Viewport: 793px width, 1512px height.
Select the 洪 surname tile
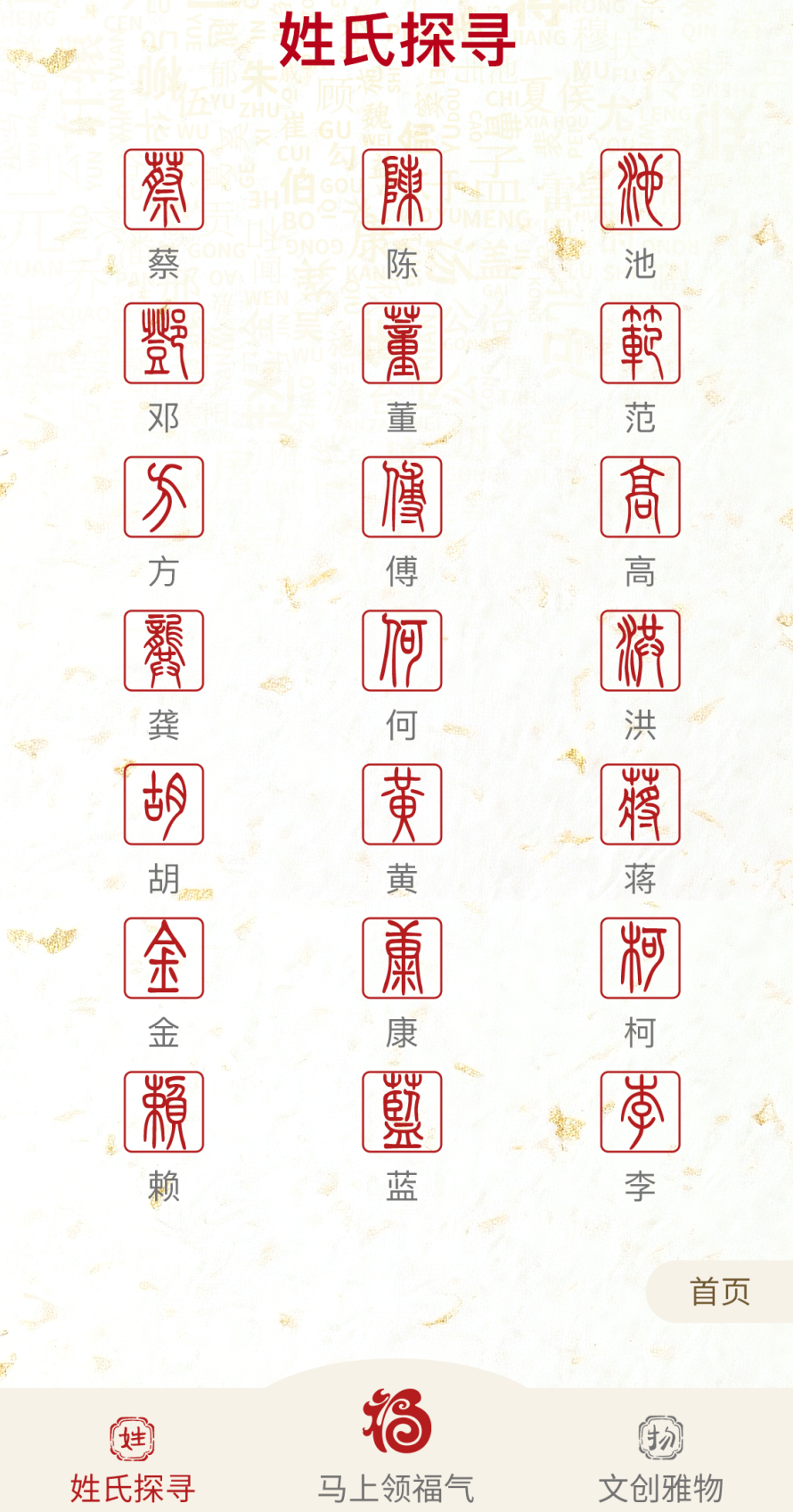(x=640, y=651)
